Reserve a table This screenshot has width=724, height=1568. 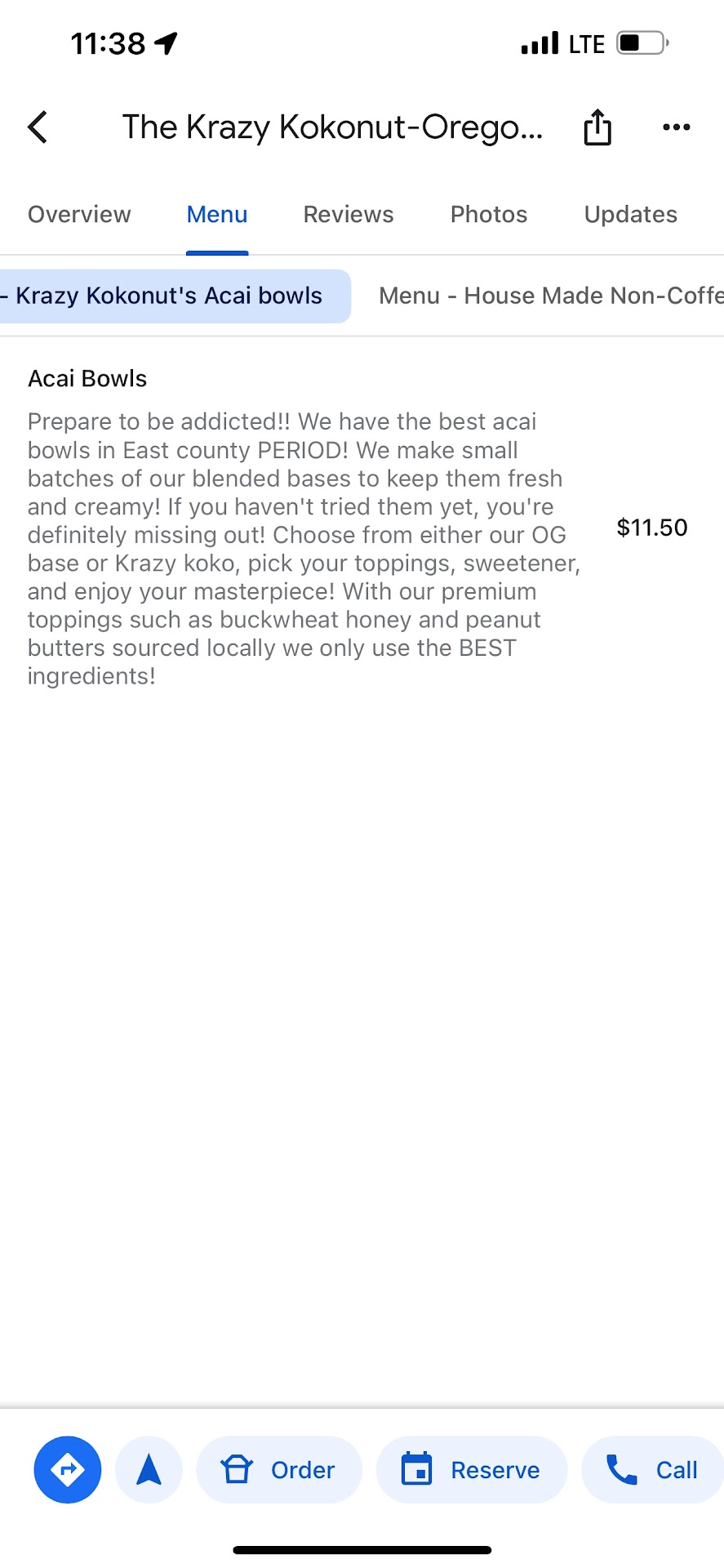point(471,1470)
